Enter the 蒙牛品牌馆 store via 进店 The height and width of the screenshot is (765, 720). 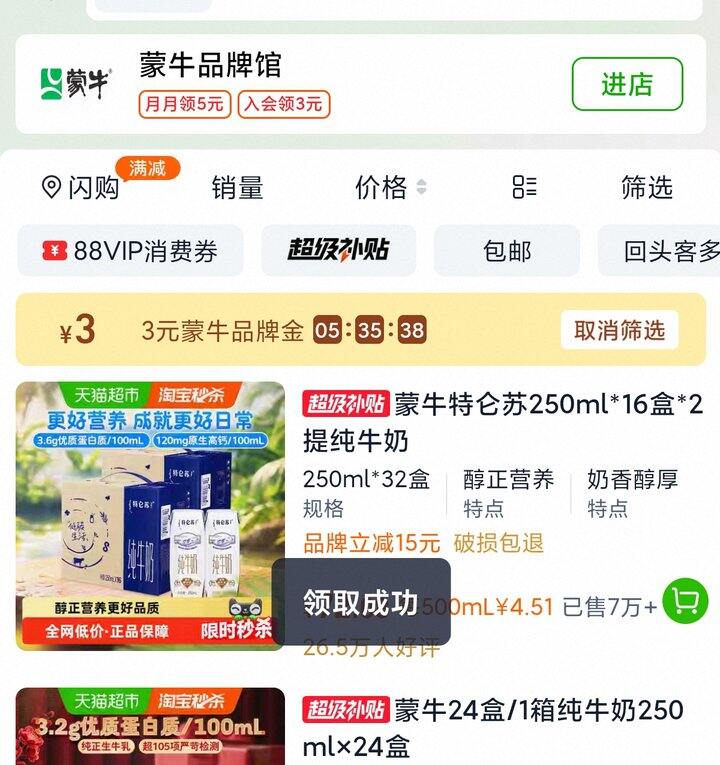click(x=627, y=84)
